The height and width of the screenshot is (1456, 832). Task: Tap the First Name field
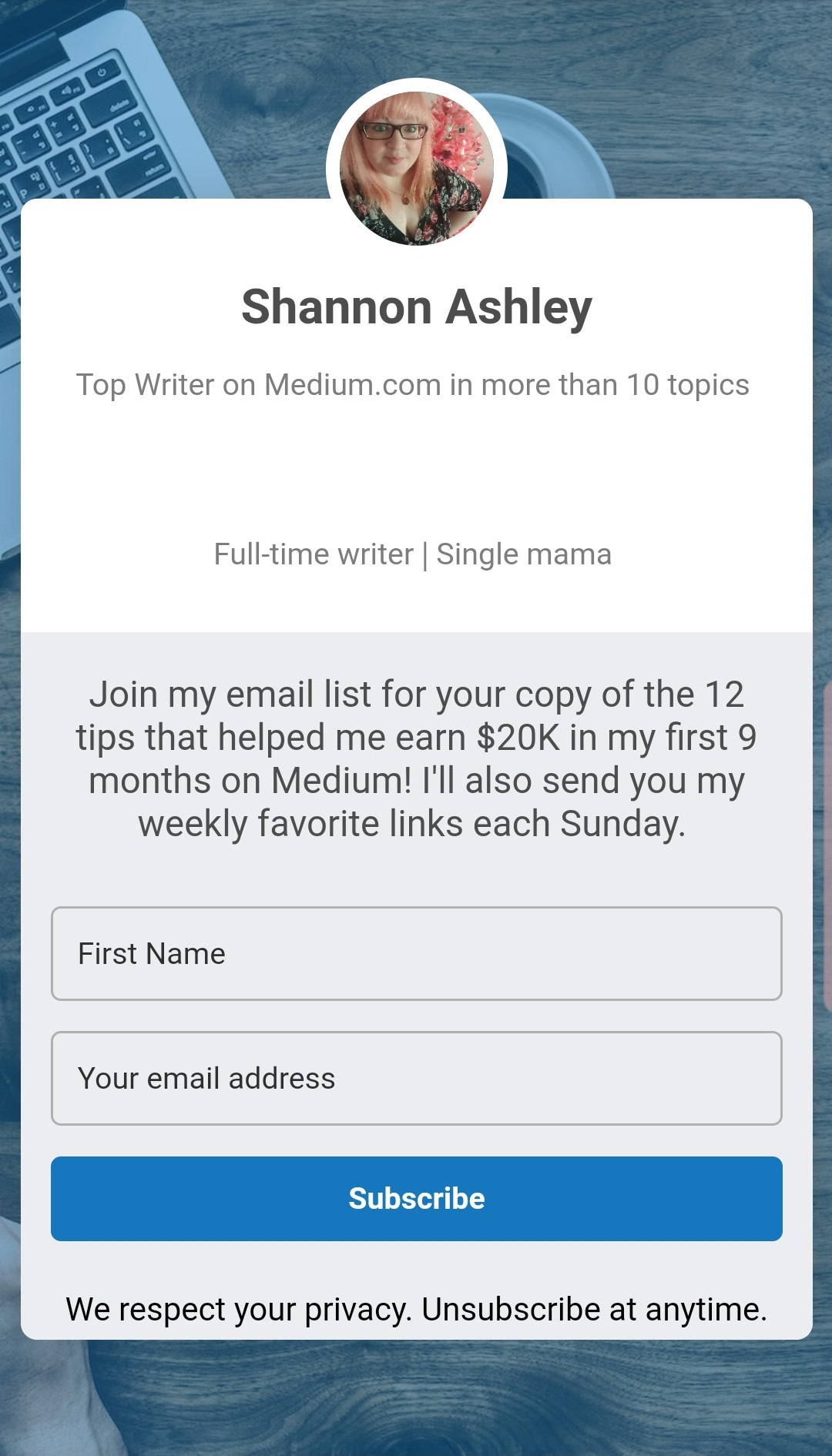tap(416, 953)
